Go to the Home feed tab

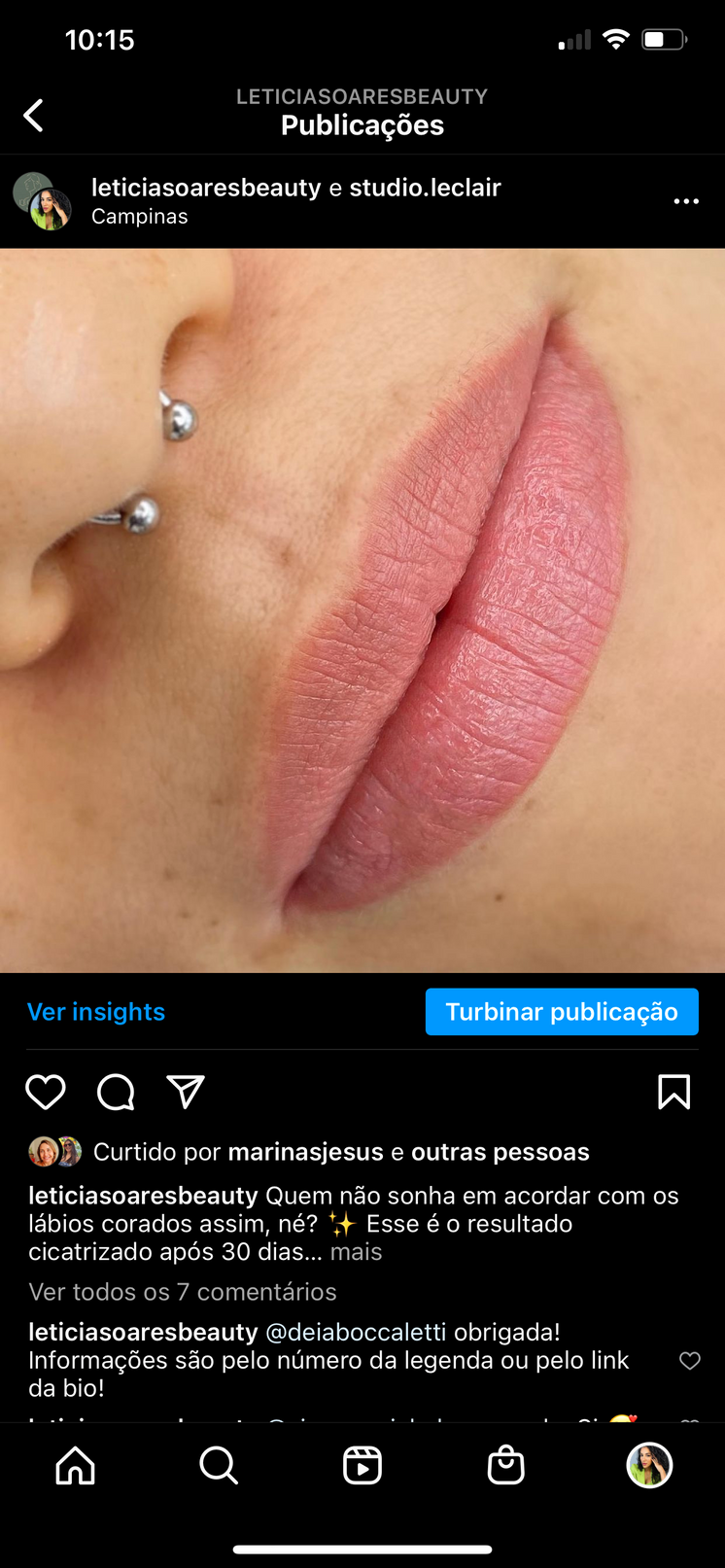tap(76, 1465)
